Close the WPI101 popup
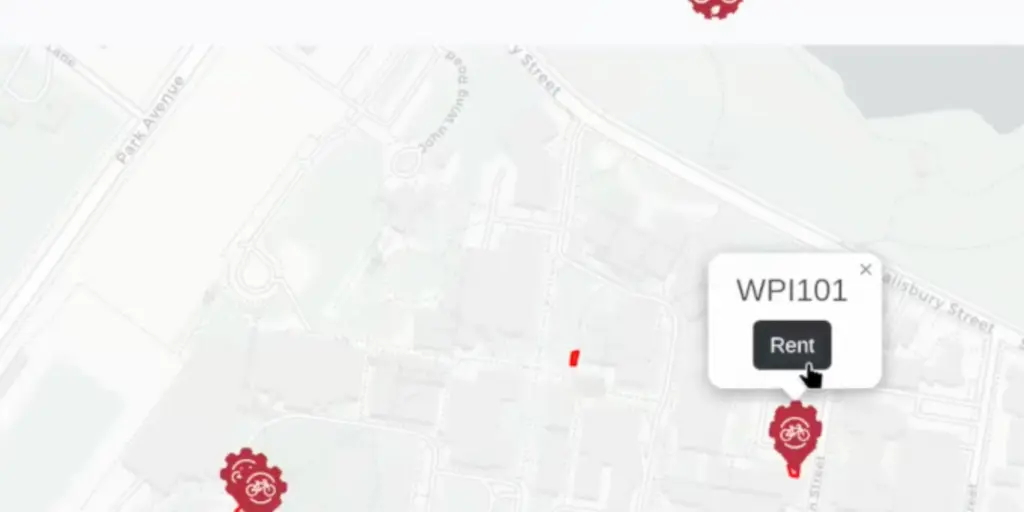1024x512 pixels. 866,269
